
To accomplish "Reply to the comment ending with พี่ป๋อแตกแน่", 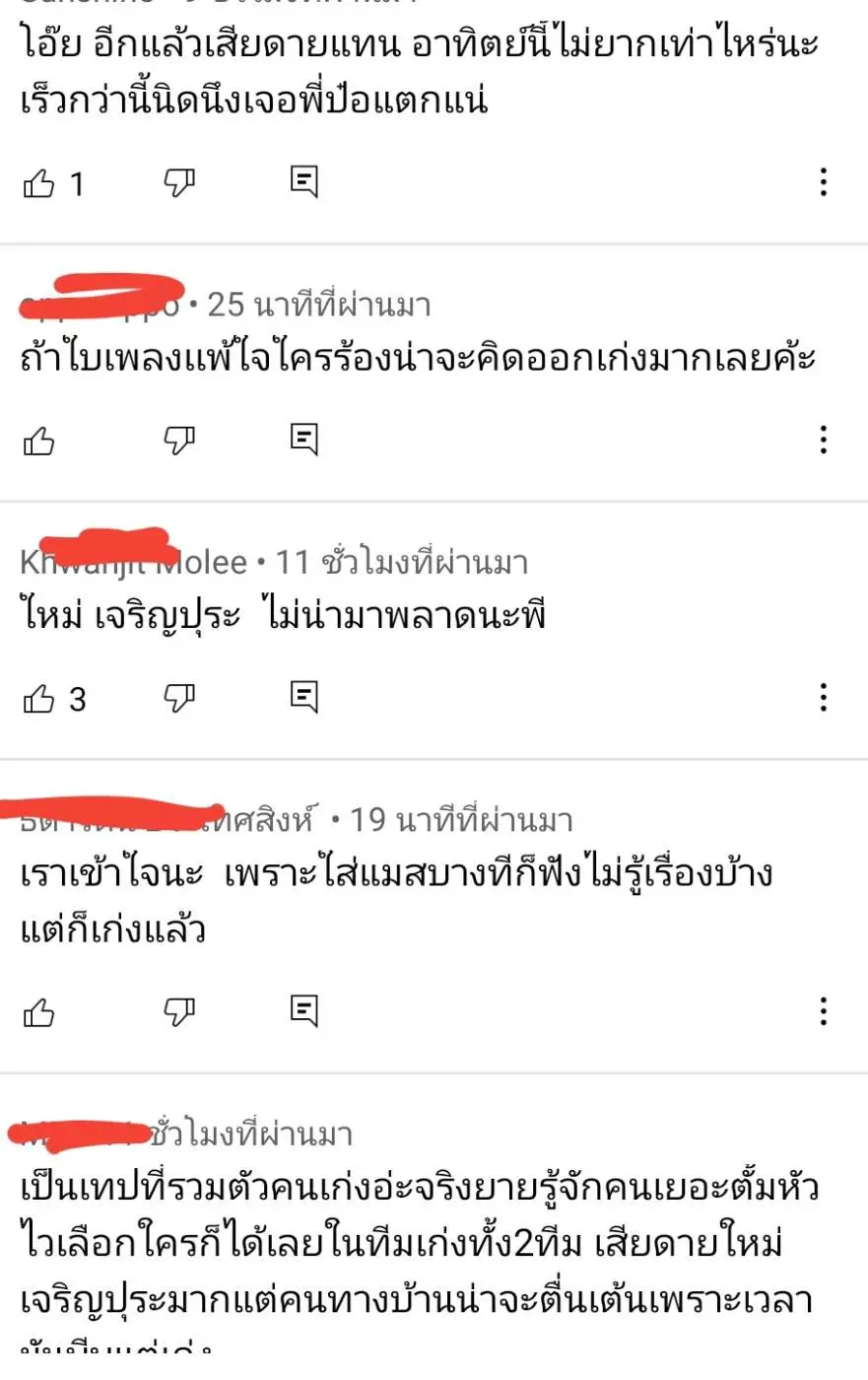I will (304, 181).
